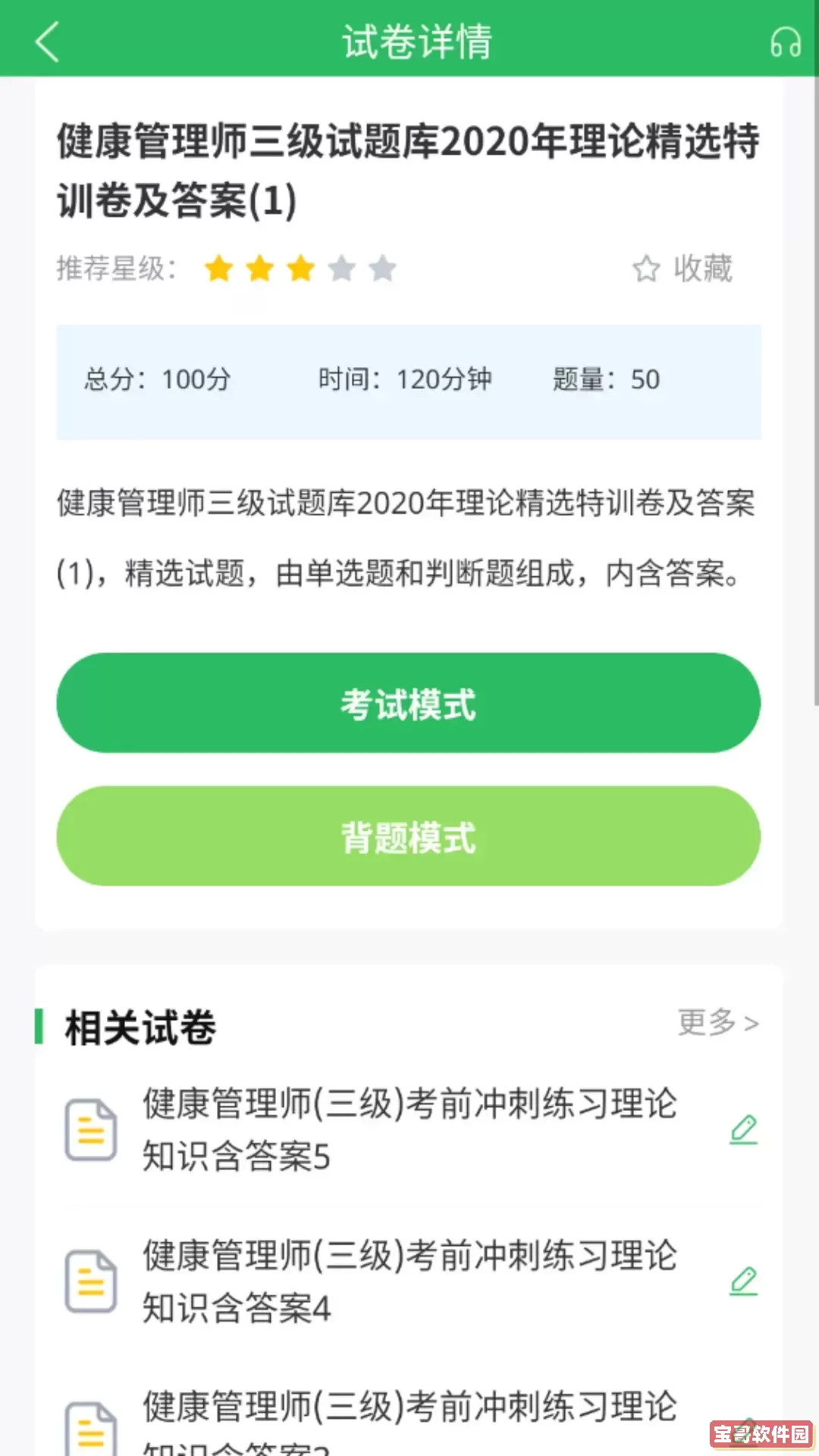
Task: Open 更多 related papers
Action: [x=717, y=1022]
